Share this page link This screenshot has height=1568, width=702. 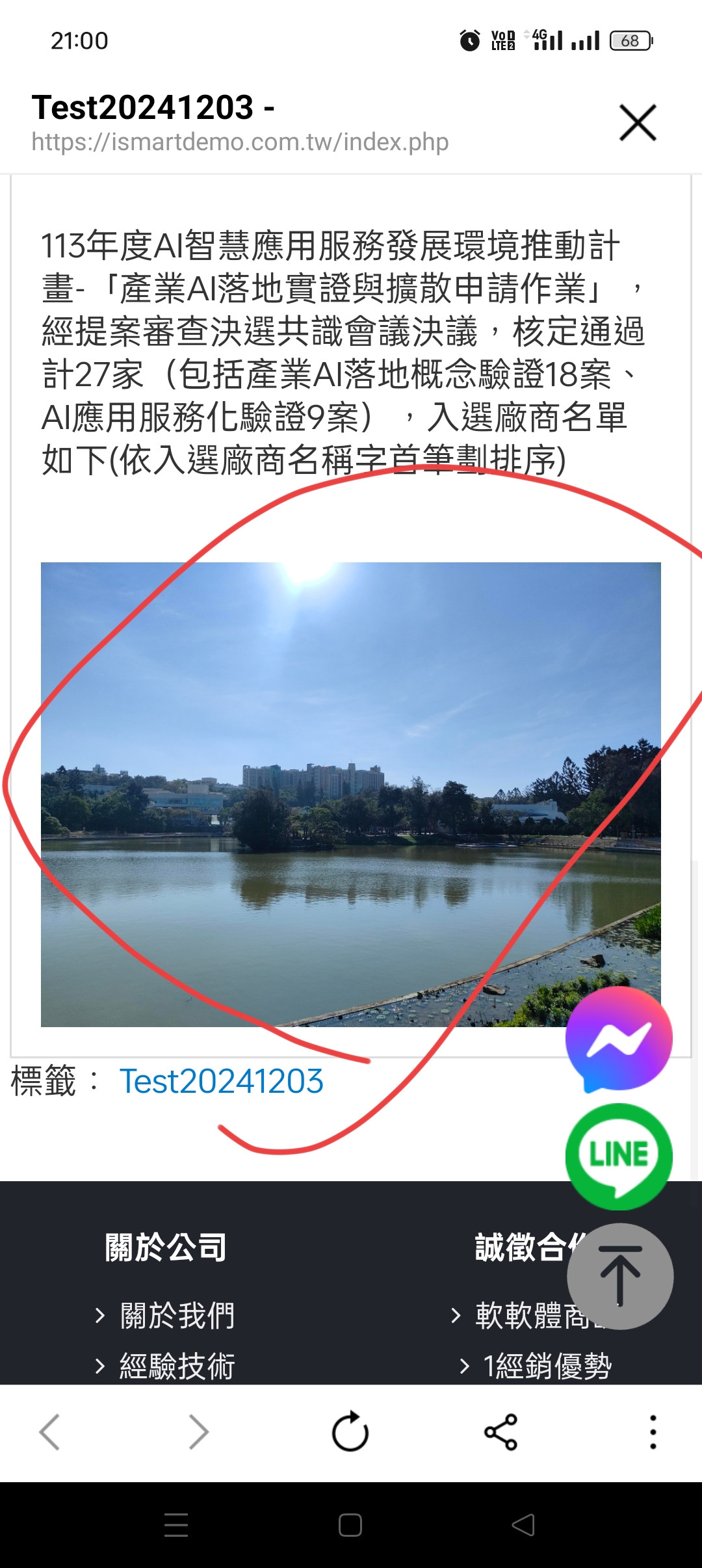(500, 1431)
